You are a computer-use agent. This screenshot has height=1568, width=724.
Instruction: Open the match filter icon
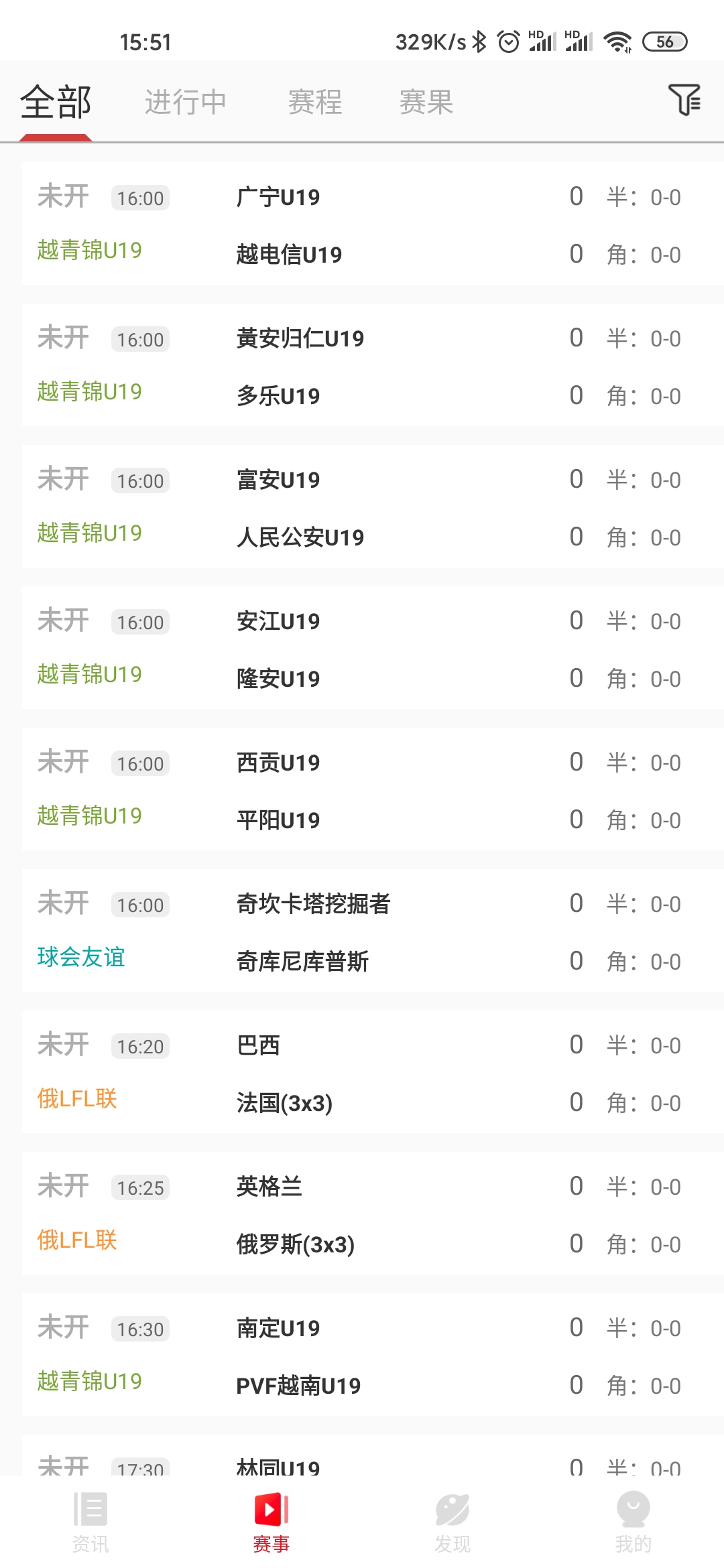click(684, 102)
